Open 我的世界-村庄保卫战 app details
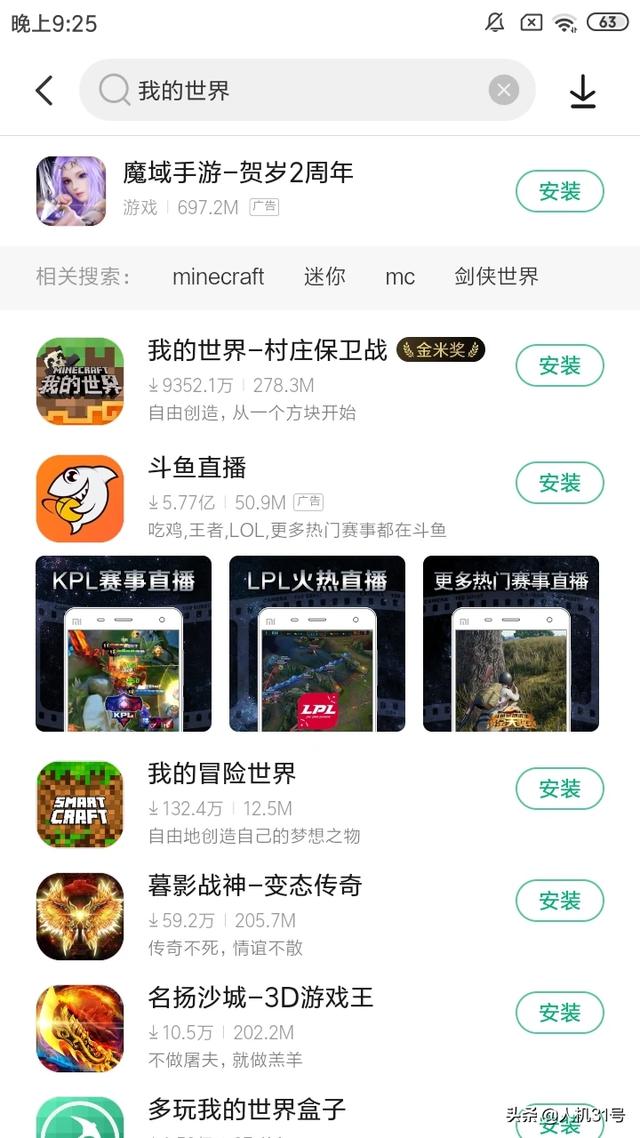 pos(267,351)
